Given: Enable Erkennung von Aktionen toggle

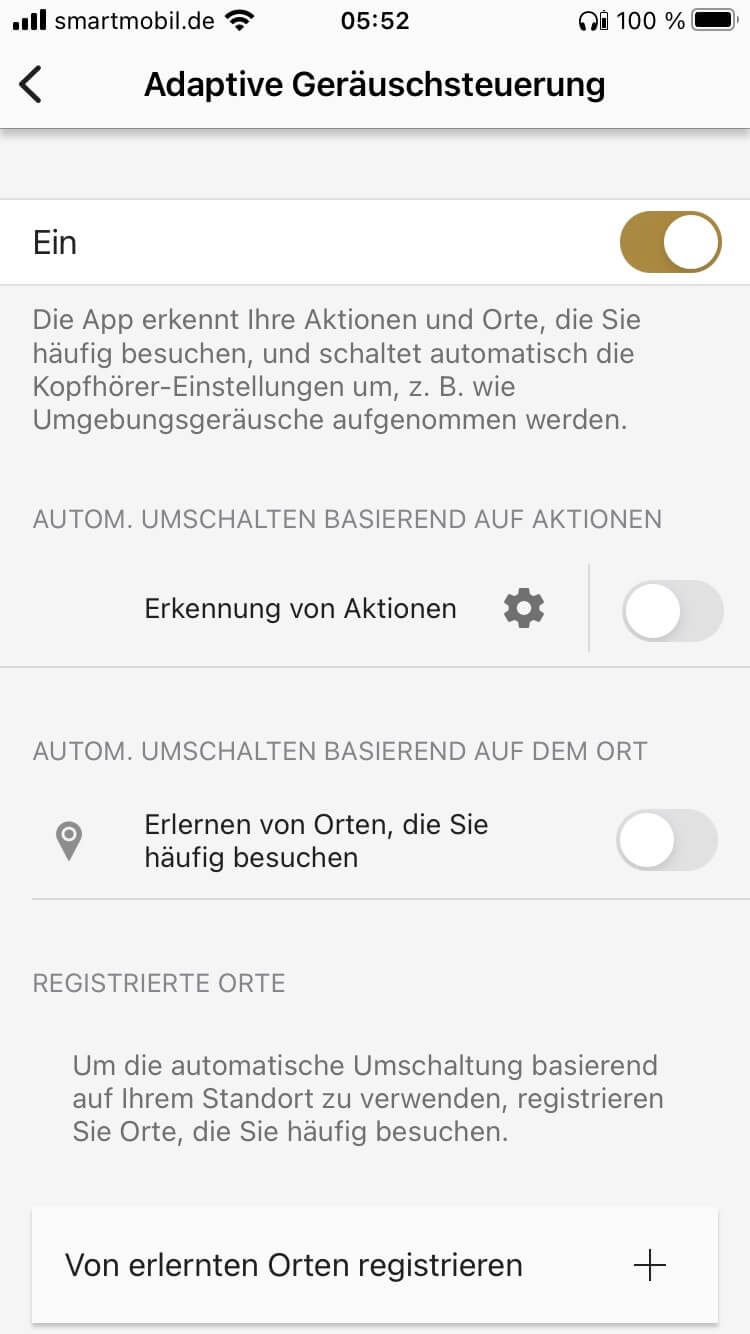Looking at the screenshot, I should (x=671, y=610).
